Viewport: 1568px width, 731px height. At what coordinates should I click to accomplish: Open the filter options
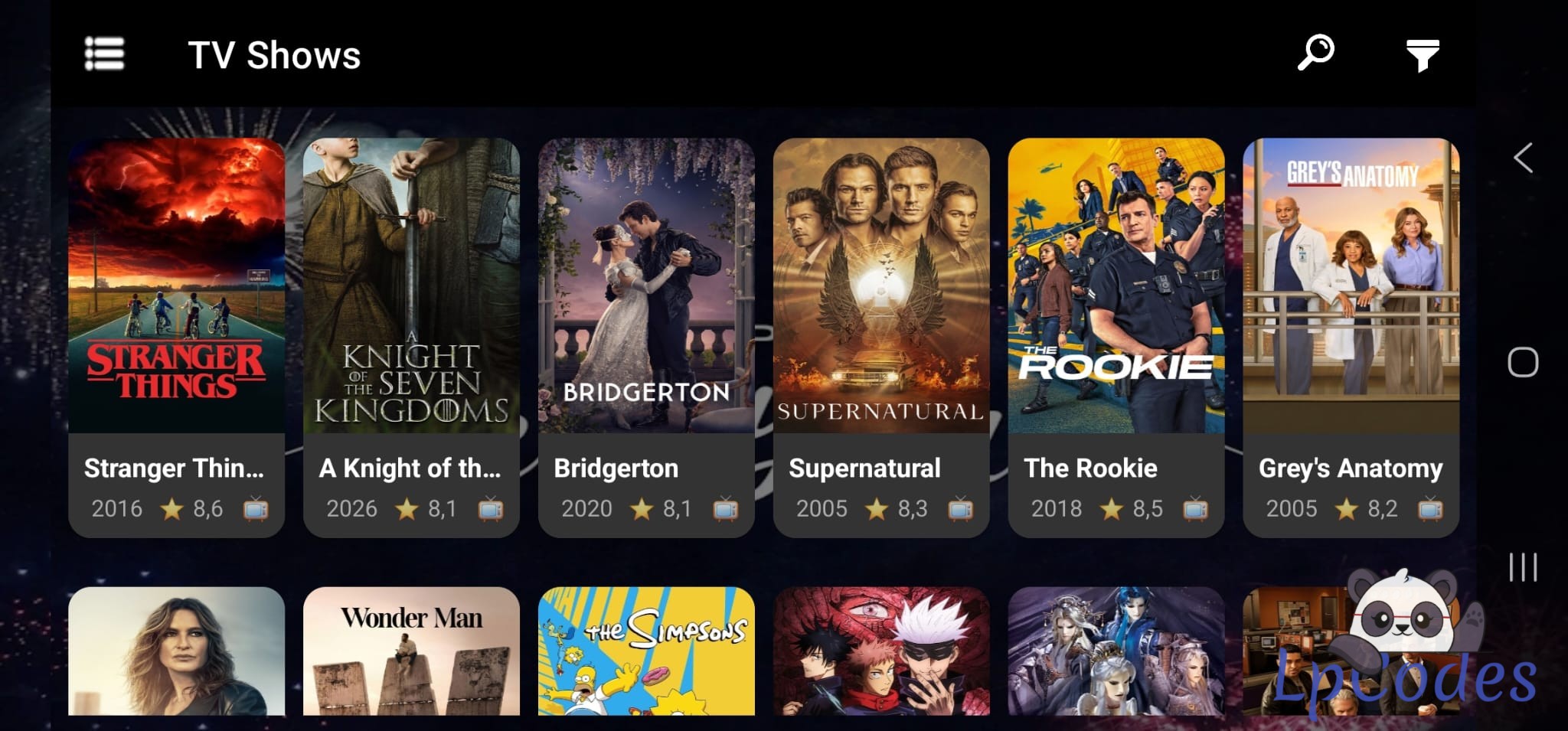[x=1423, y=55]
